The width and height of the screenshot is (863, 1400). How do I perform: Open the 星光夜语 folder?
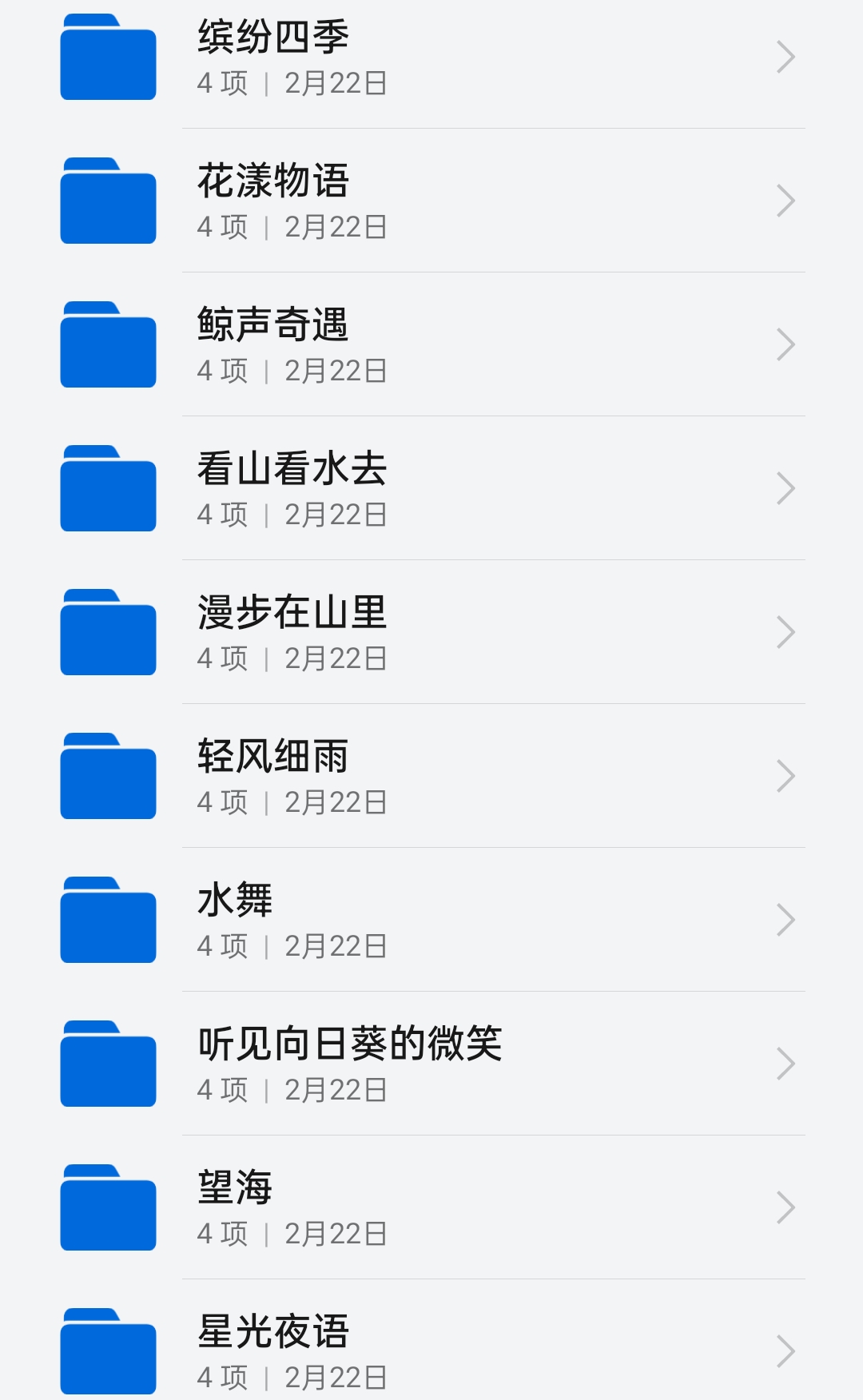431,1340
